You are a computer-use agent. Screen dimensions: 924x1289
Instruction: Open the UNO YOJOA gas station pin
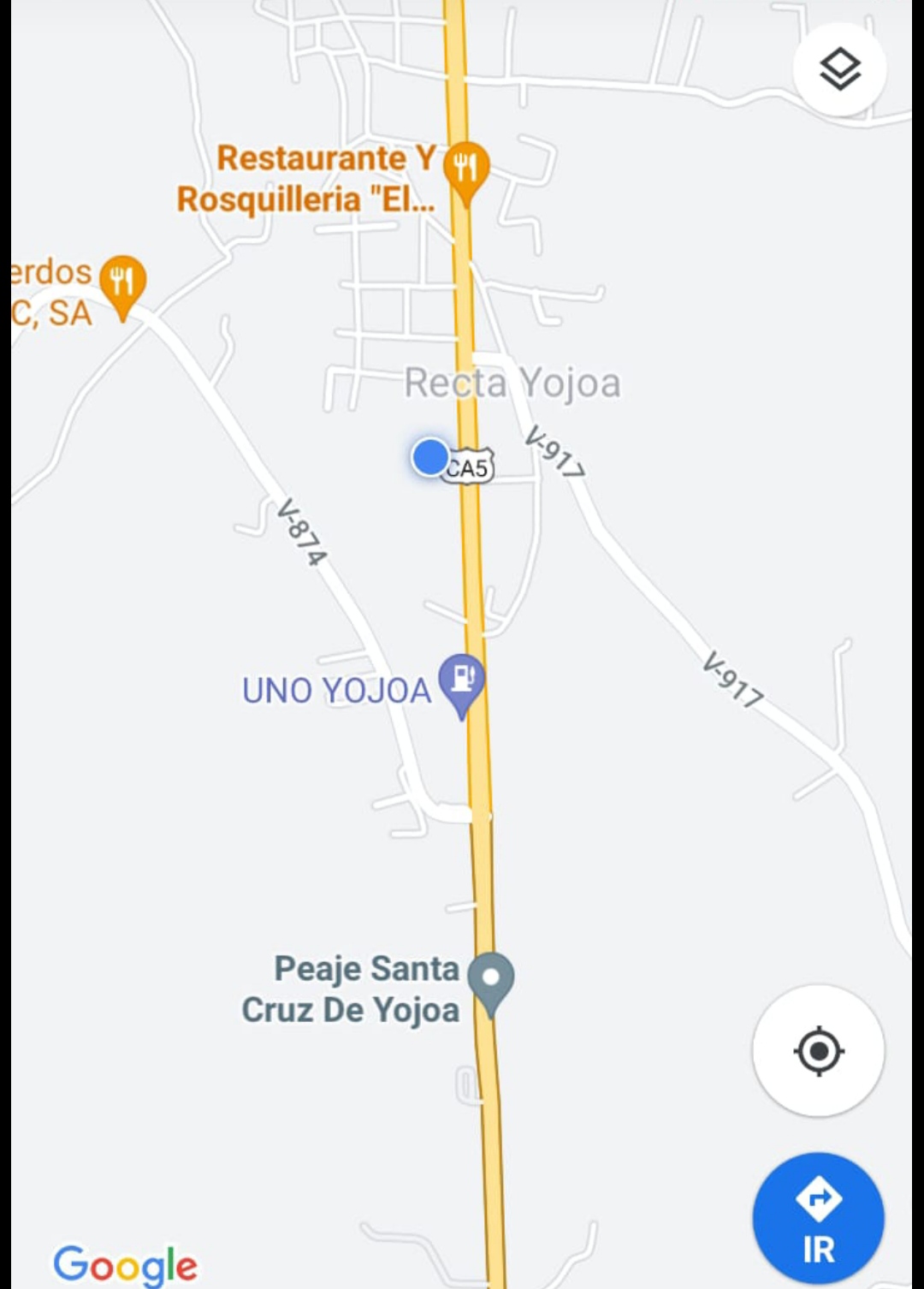pos(462,680)
